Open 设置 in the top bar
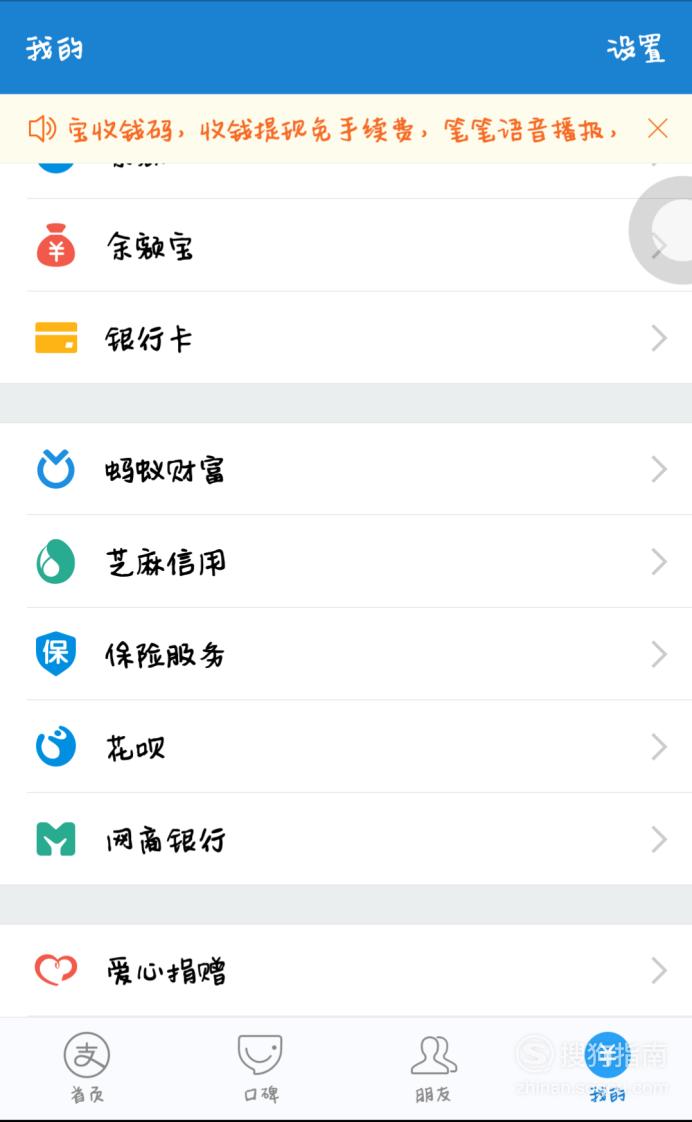 635,49
